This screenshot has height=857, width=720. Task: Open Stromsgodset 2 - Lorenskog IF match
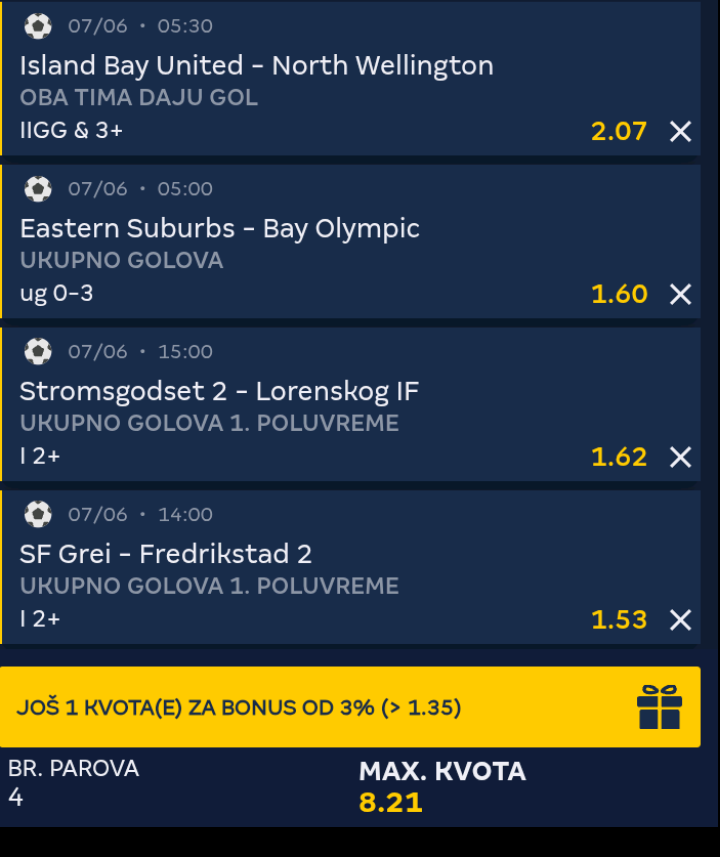point(219,392)
